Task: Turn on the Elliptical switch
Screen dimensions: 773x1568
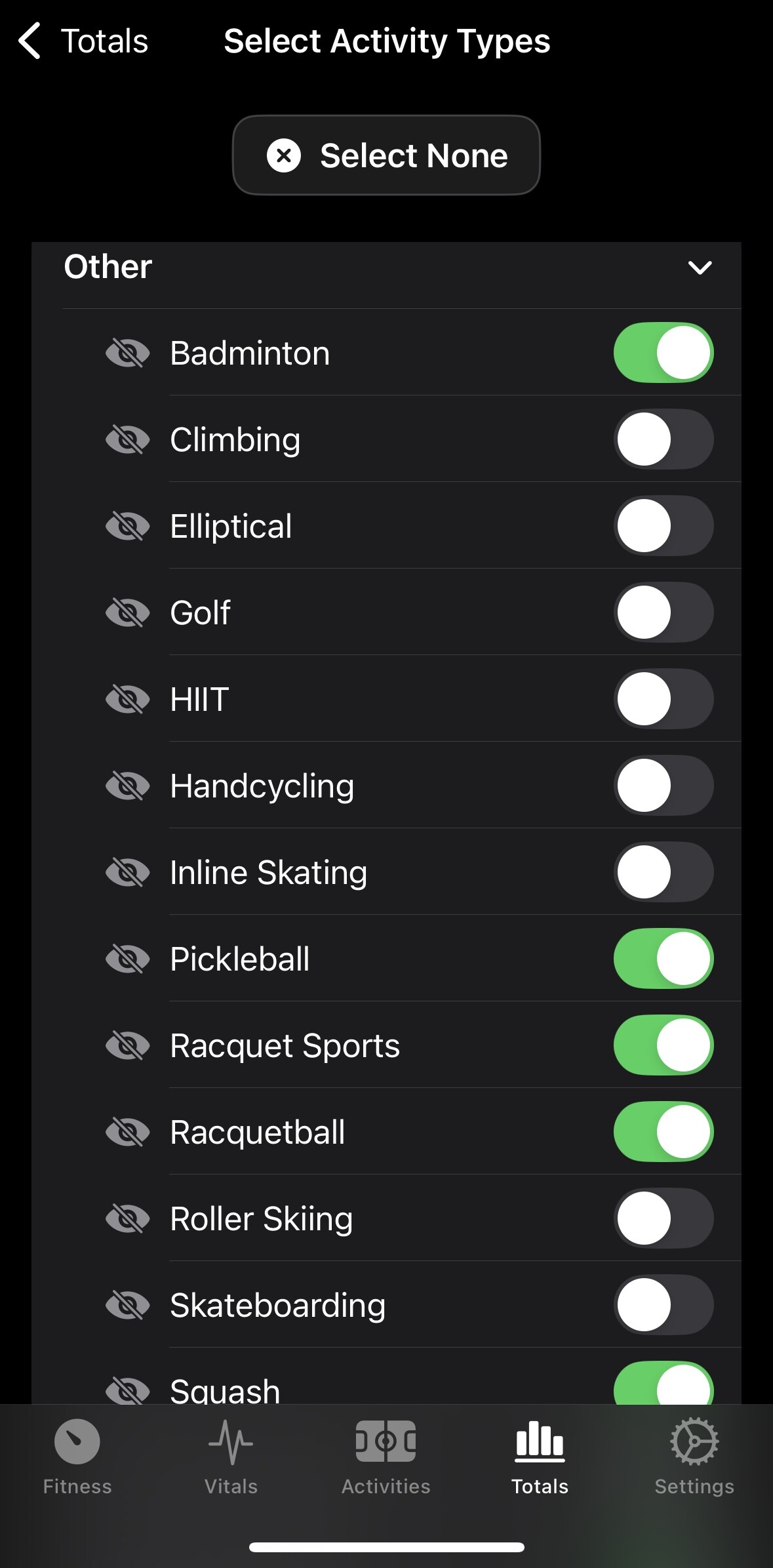Action: [x=664, y=526]
